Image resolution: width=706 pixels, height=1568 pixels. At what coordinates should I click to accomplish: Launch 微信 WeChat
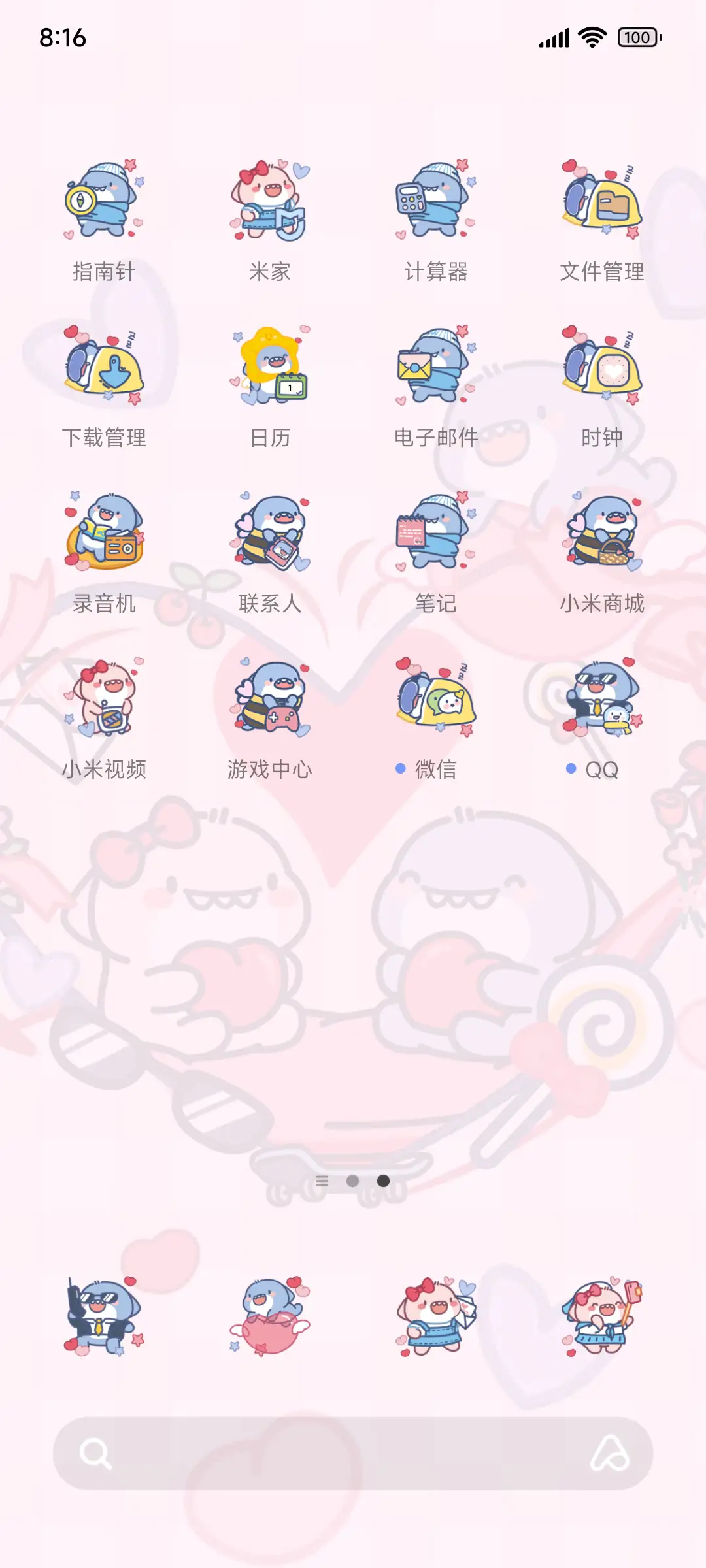click(435, 699)
